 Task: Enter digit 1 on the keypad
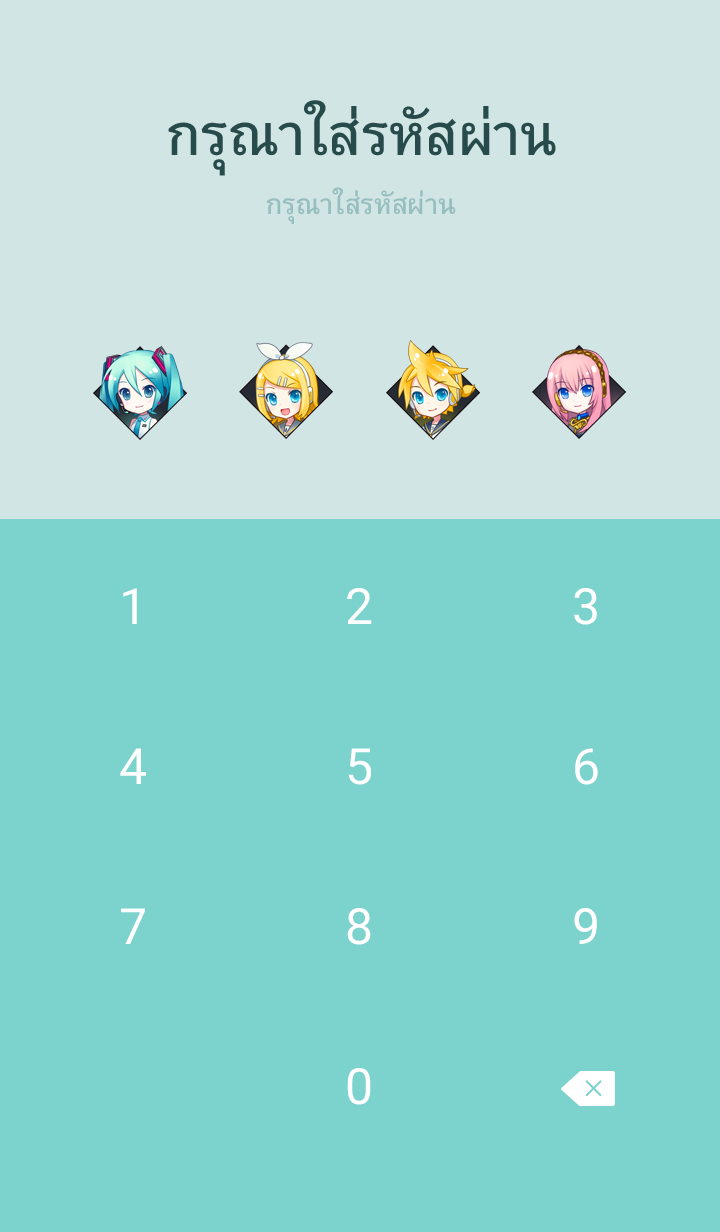pyautogui.click(x=133, y=607)
